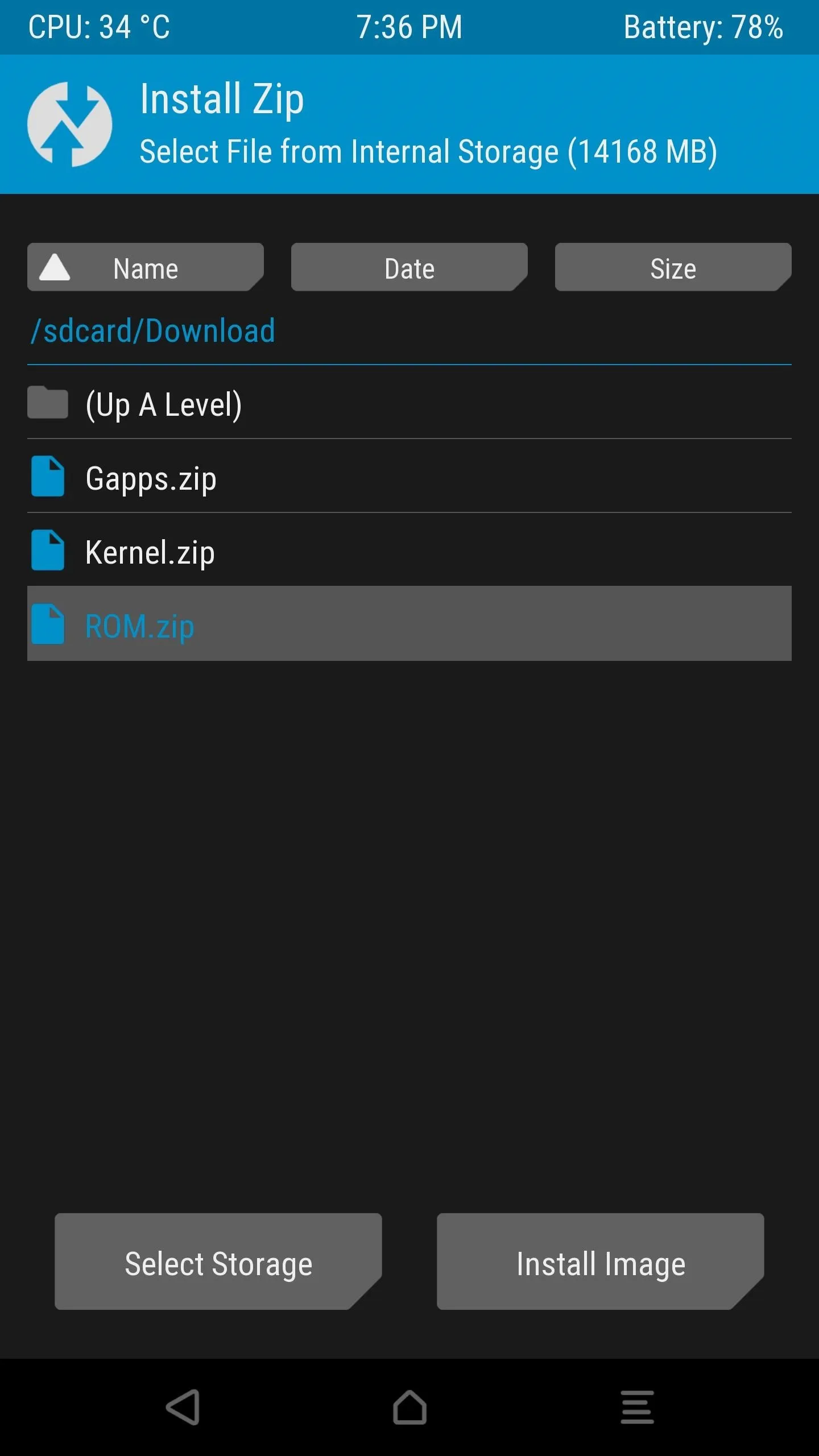
Task: Open the log console menu icon
Action: pos(637,1407)
